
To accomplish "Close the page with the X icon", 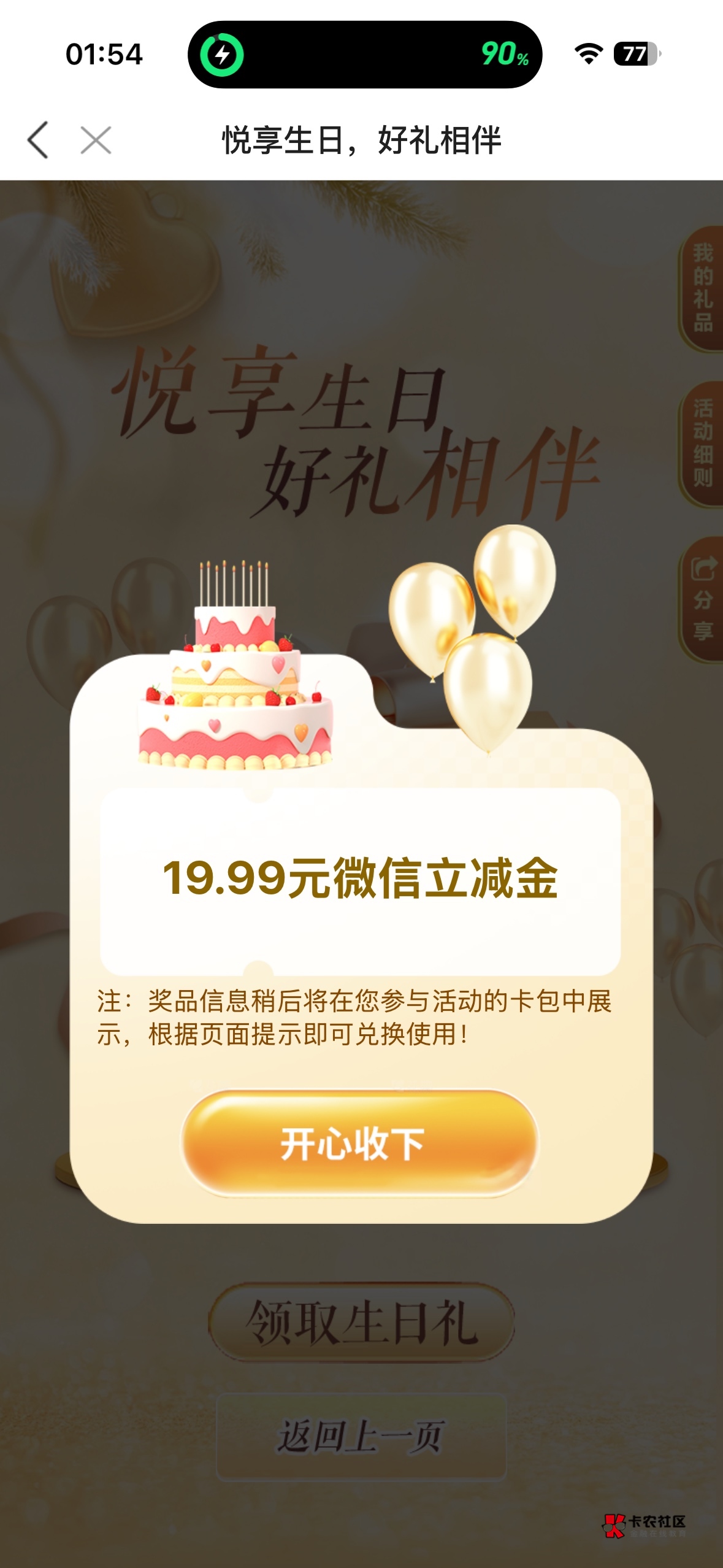I will click(x=96, y=140).
